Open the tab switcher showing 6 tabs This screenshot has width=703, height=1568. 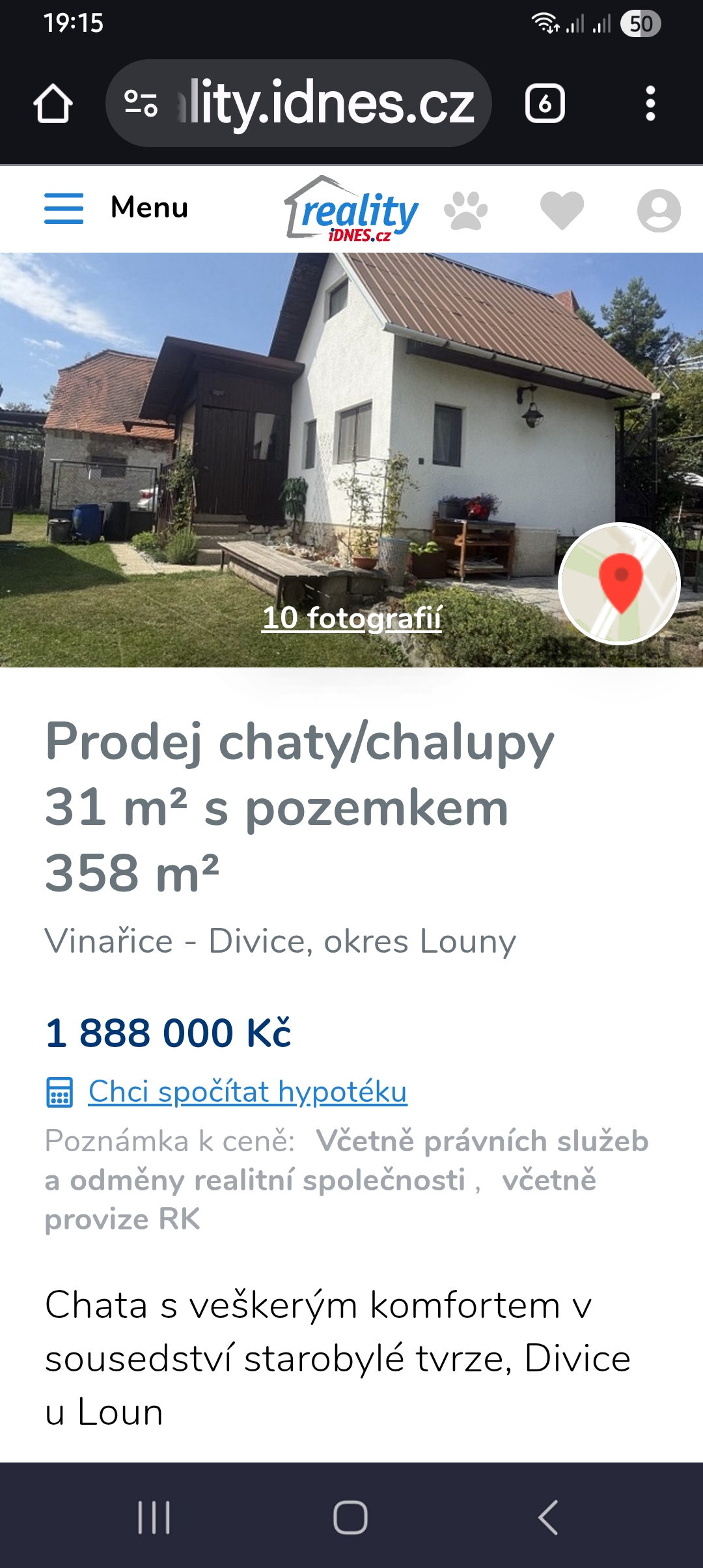pyautogui.click(x=545, y=104)
